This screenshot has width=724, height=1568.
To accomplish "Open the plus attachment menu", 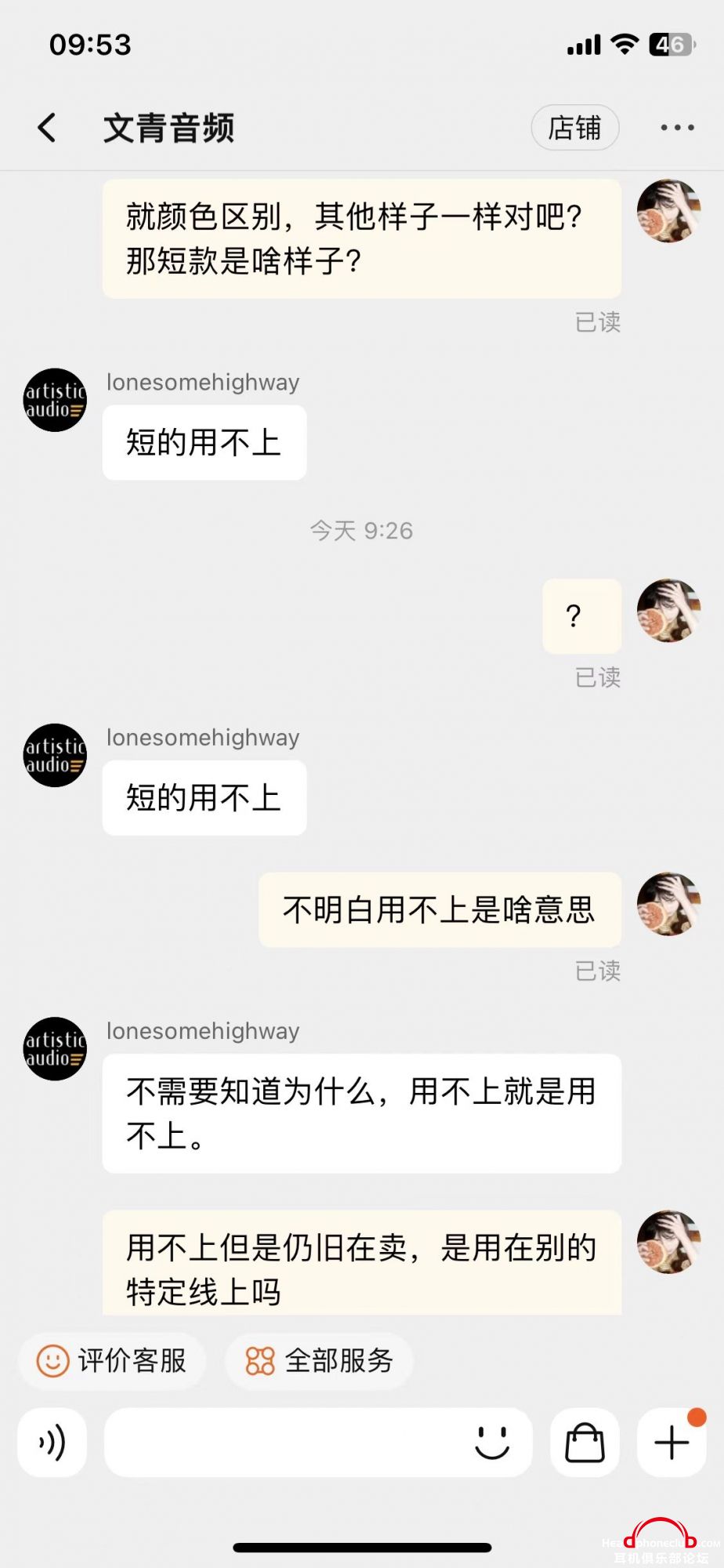I will click(x=672, y=1443).
